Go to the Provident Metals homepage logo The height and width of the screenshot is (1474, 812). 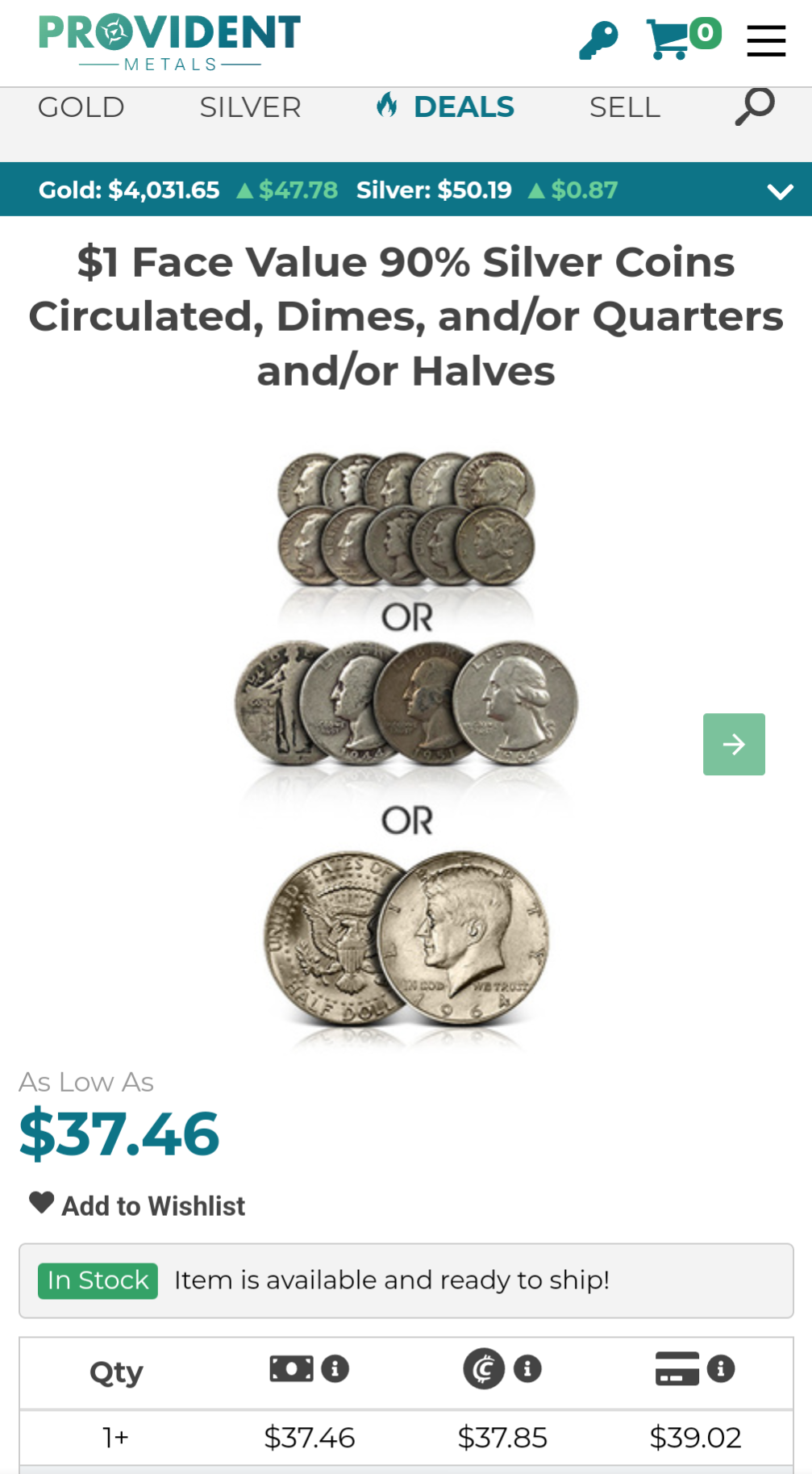coord(169,42)
